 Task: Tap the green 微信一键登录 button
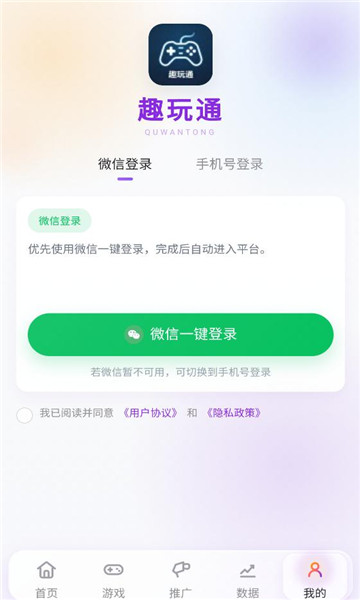point(181,334)
